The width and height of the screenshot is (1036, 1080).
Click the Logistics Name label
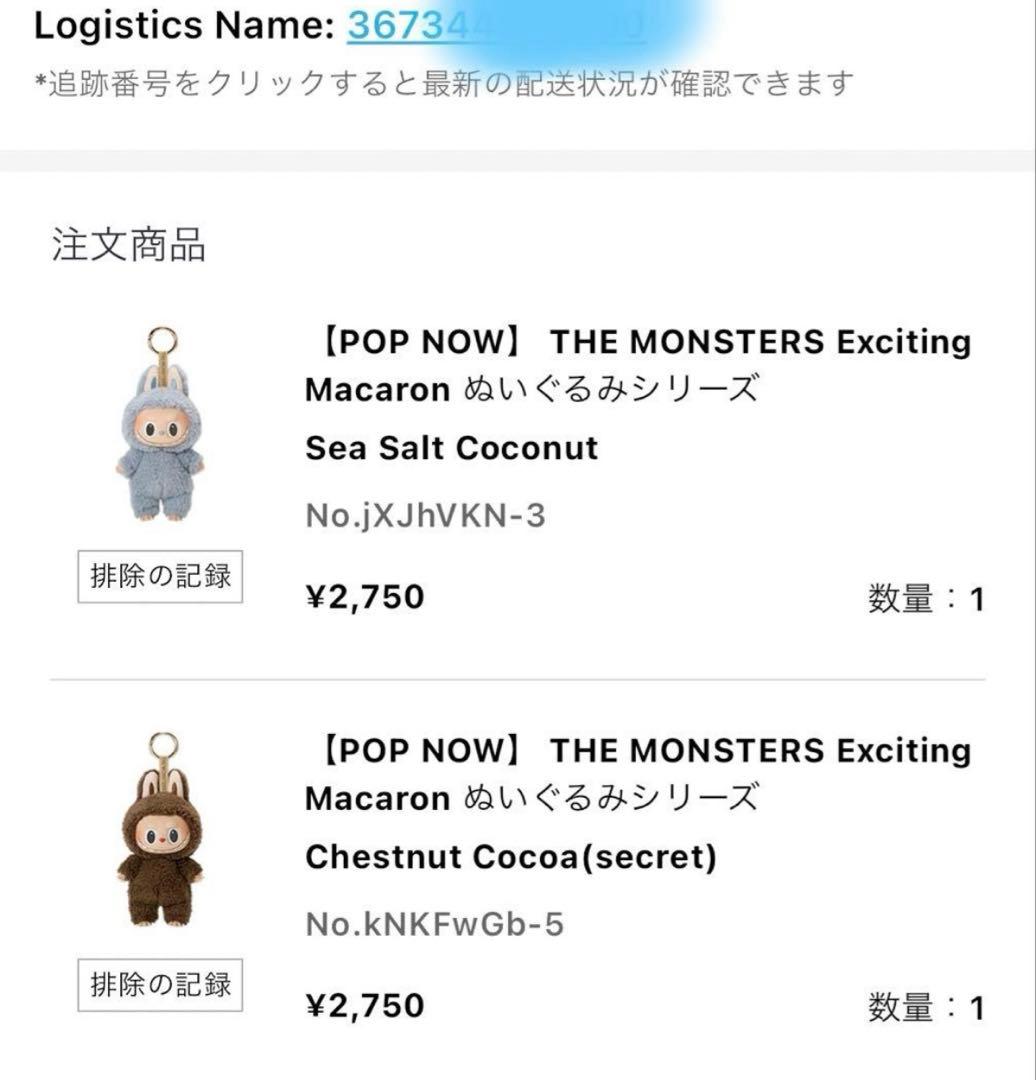180,24
